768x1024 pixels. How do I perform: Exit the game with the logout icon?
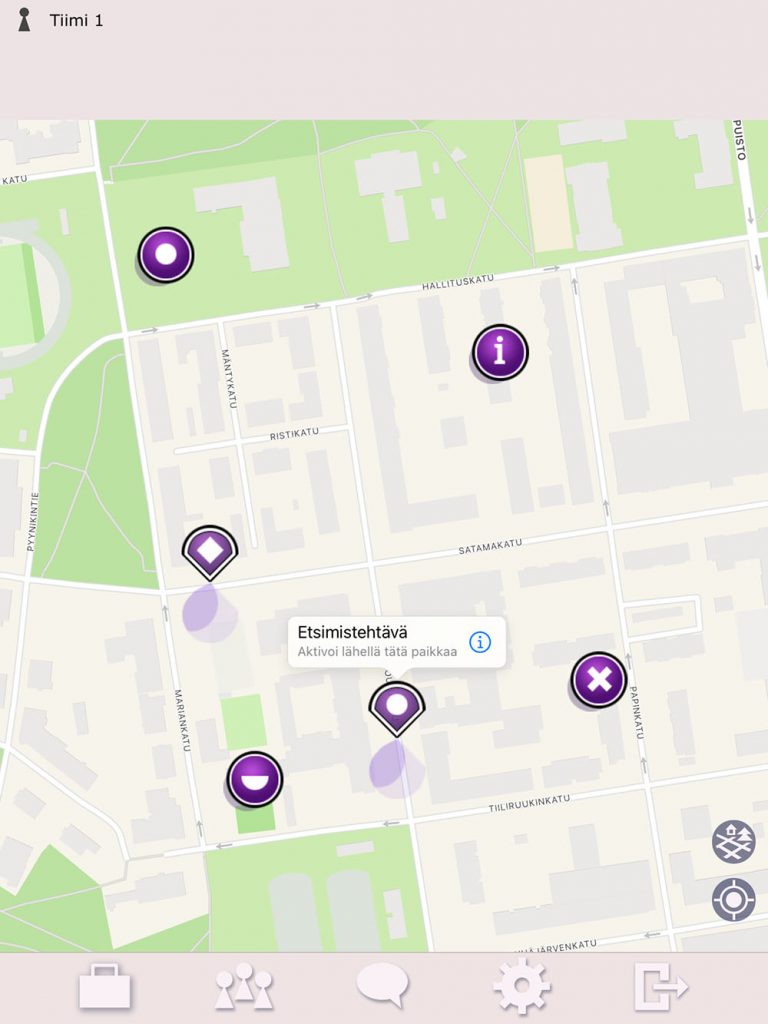[661, 987]
